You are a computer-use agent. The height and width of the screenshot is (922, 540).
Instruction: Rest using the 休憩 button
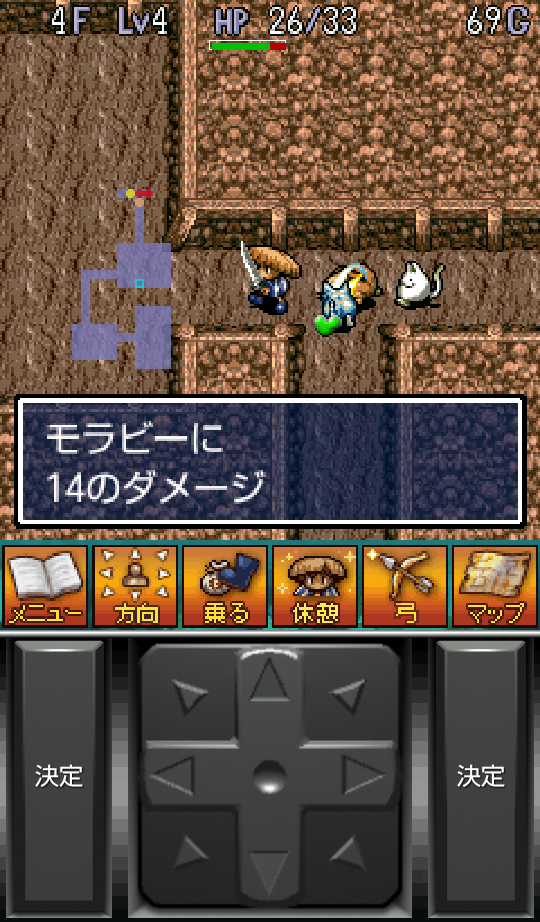click(x=315, y=586)
